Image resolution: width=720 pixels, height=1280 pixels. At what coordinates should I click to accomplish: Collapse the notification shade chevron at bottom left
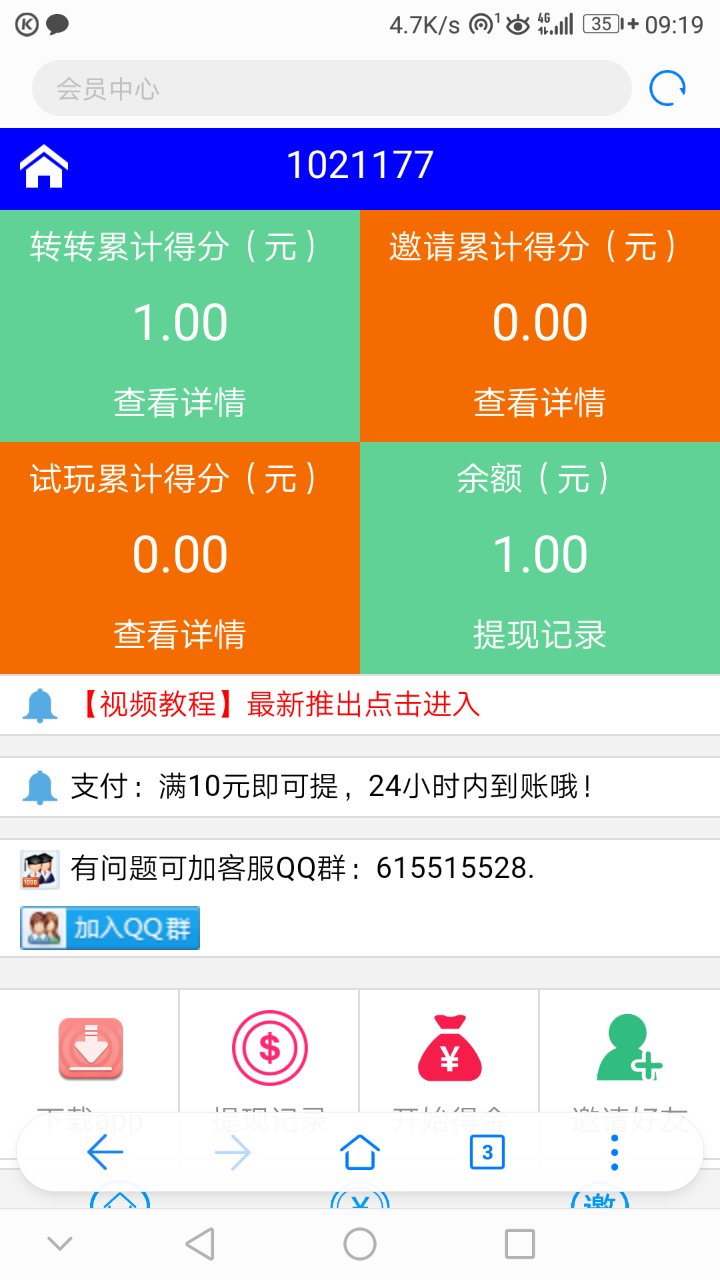tap(60, 1244)
